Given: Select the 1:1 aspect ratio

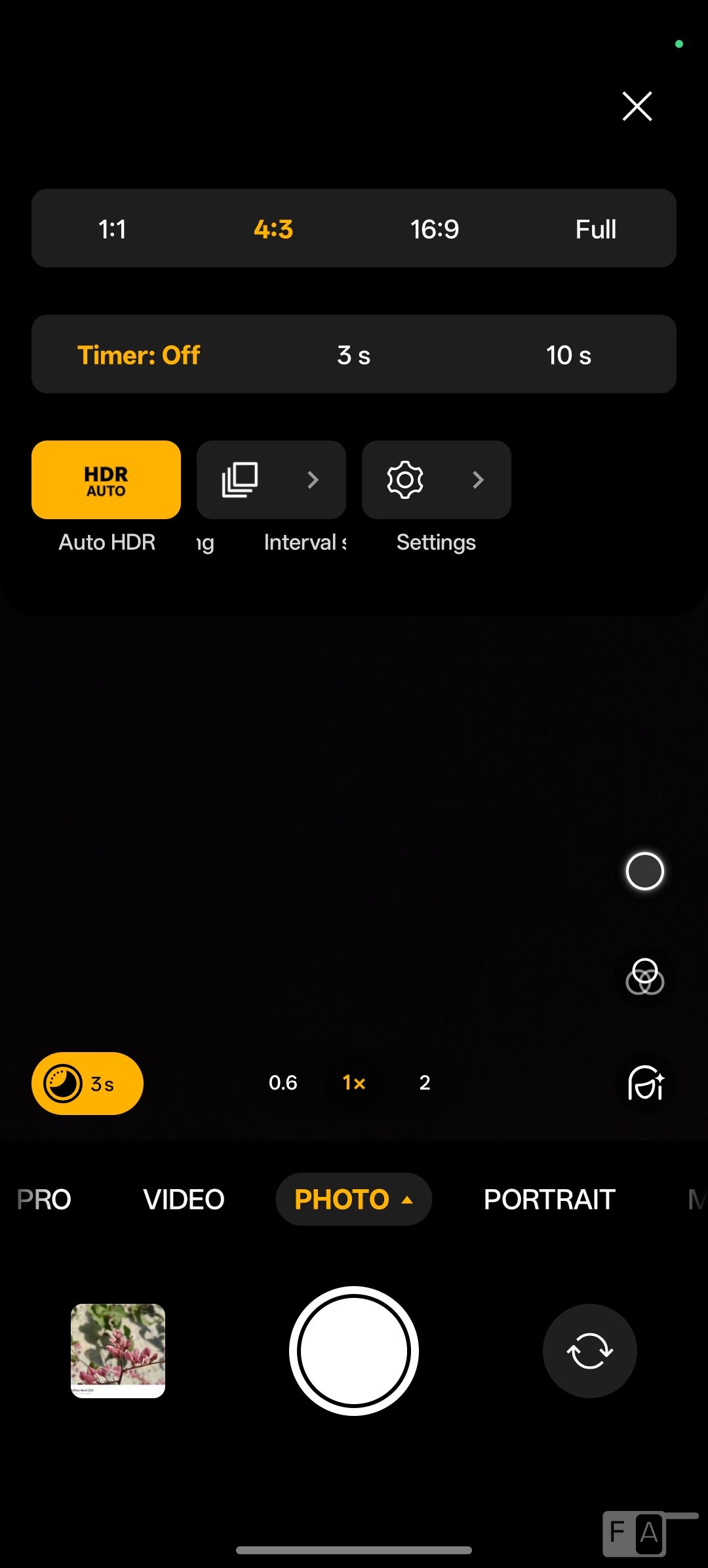Looking at the screenshot, I should click(x=112, y=229).
